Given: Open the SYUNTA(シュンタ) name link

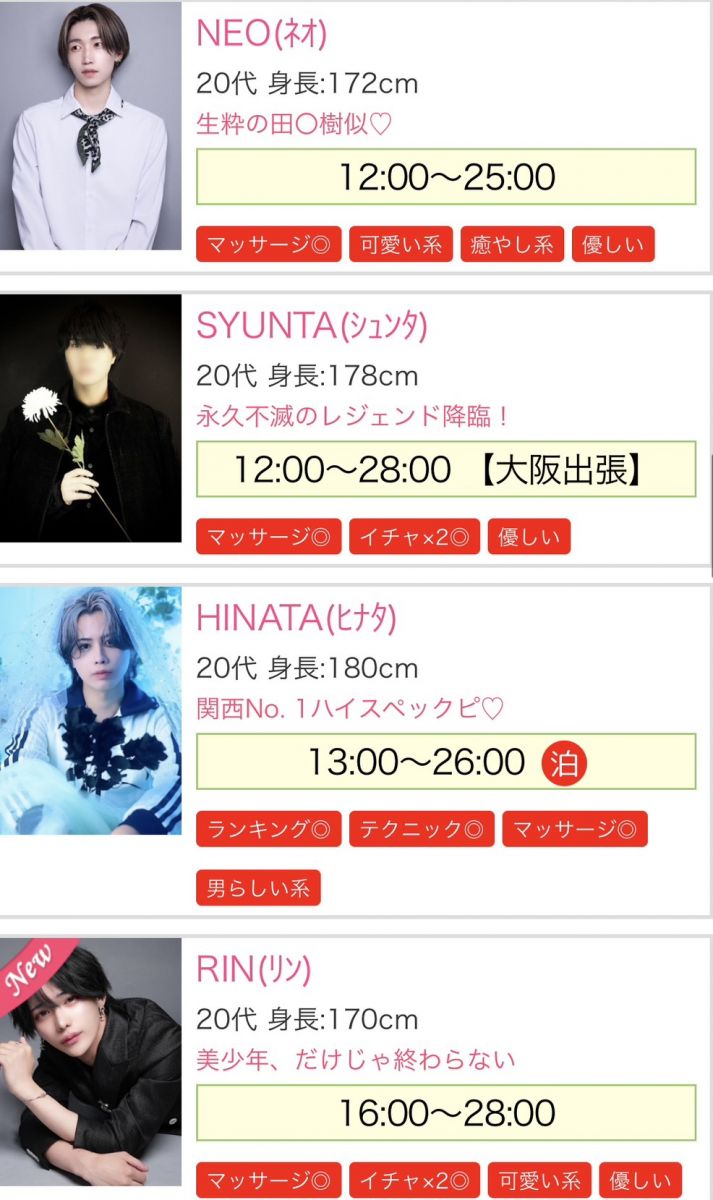Looking at the screenshot, I should tap(312, 326).
